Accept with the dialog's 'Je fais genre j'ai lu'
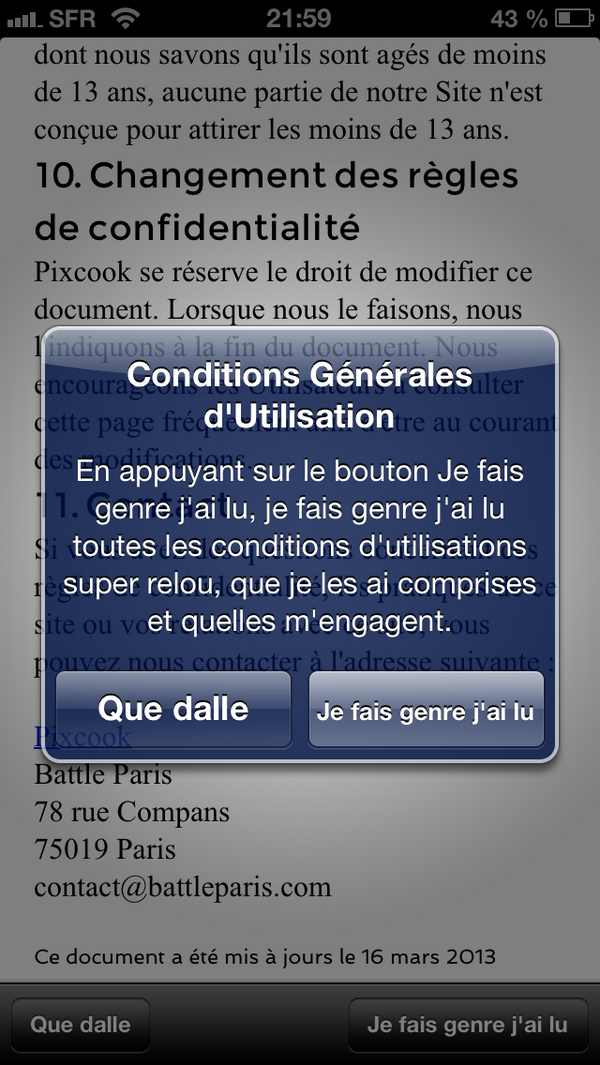The width and height of the screenshot is (600, 1065). [x=425, y=710]
